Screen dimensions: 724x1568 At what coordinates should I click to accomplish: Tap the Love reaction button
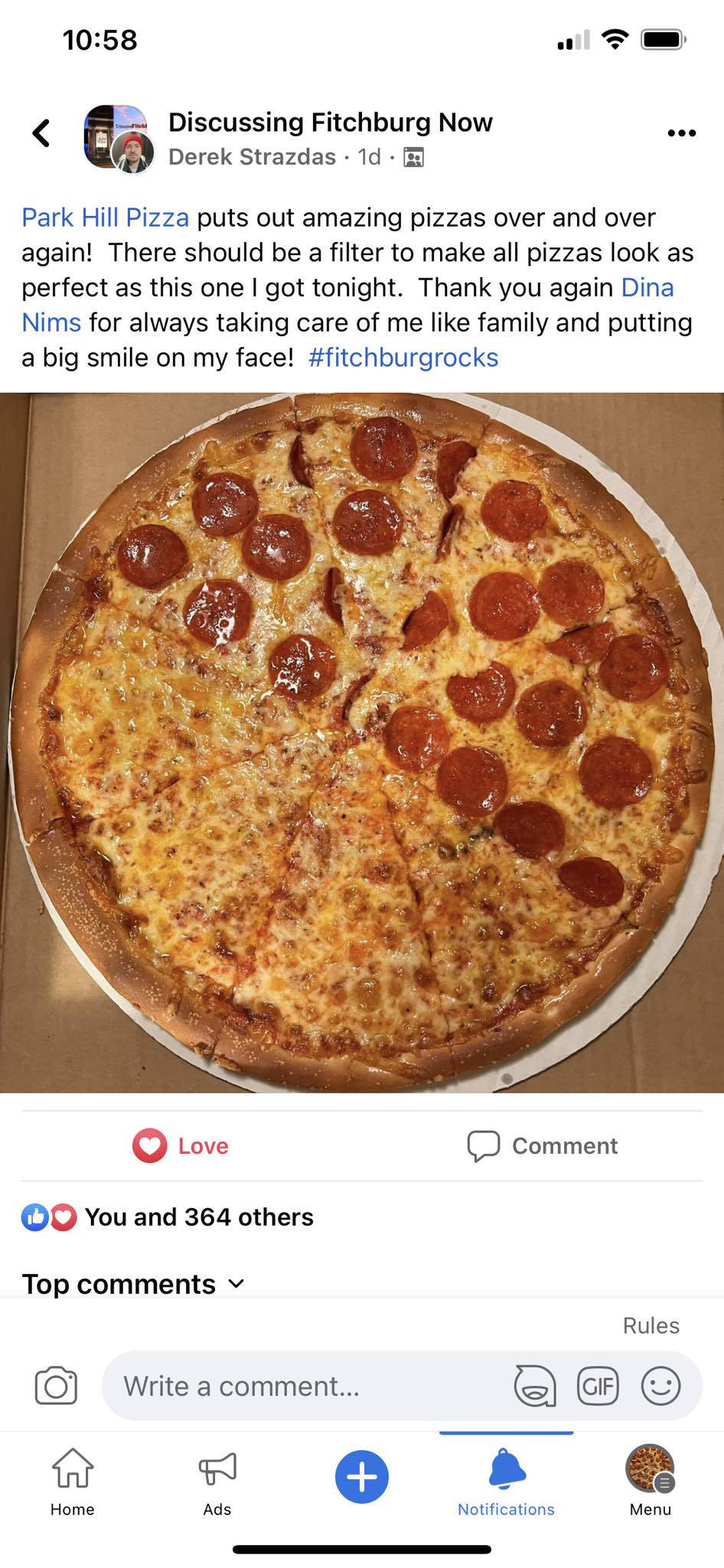181,1146
